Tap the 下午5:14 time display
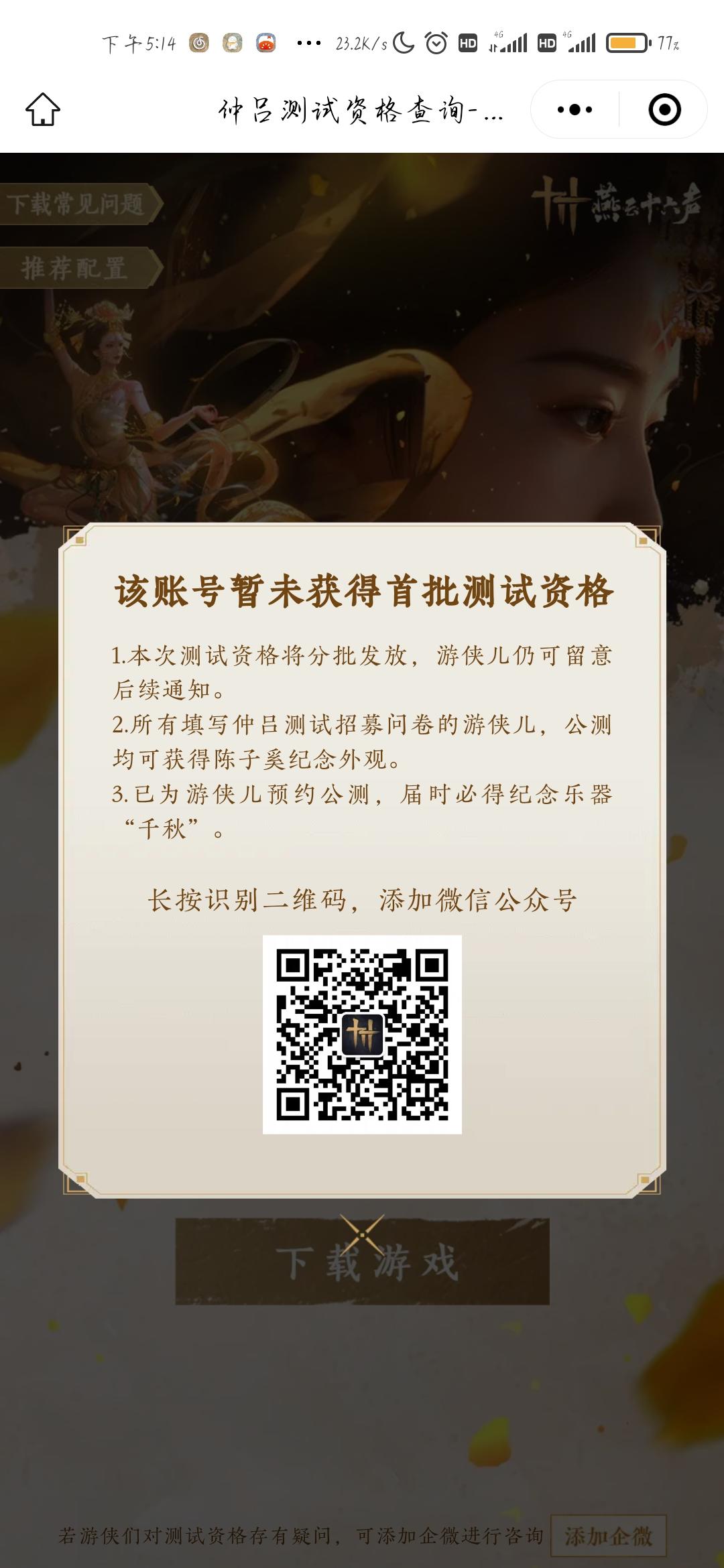724x1568 pixels. (x=137, y=42)
